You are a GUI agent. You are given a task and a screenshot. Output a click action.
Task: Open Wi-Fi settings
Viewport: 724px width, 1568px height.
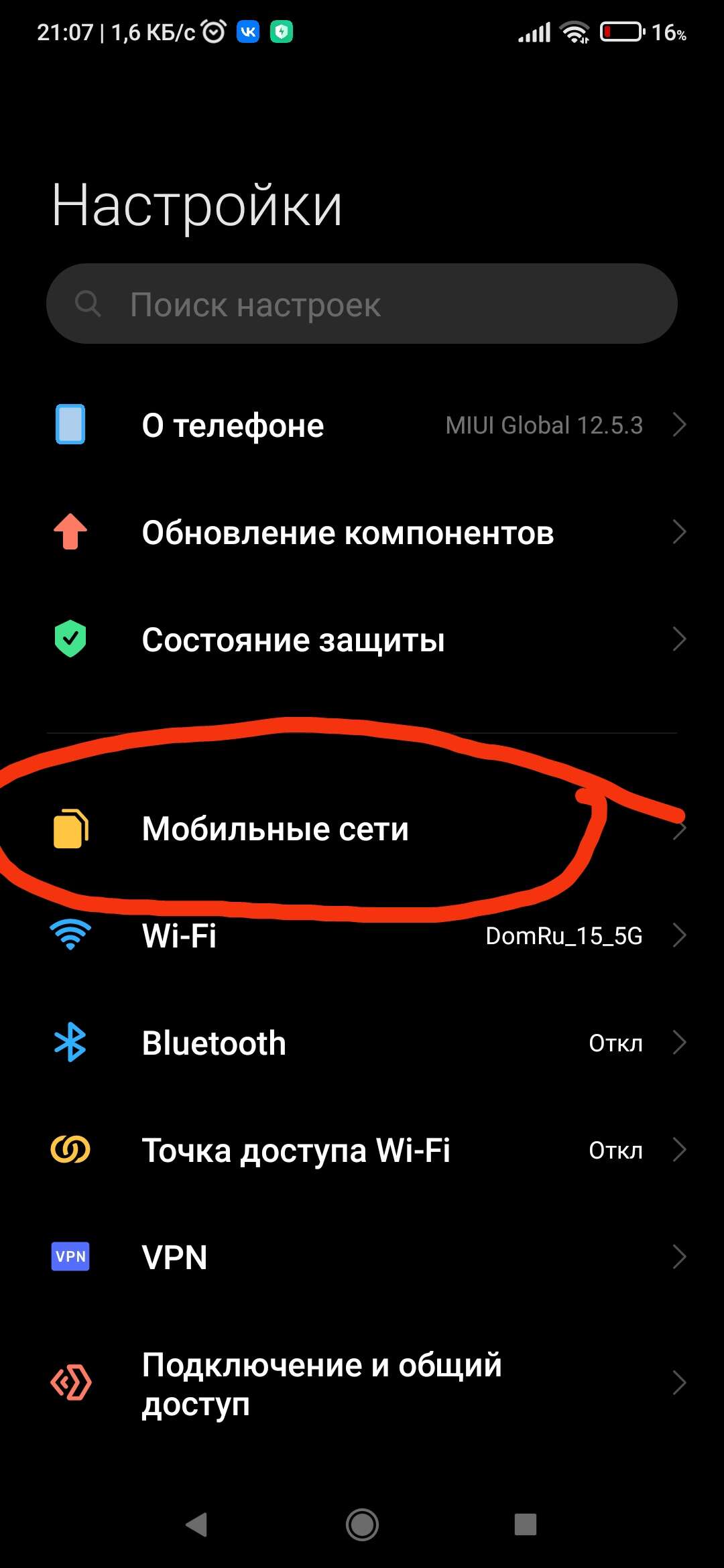point(362,935)
